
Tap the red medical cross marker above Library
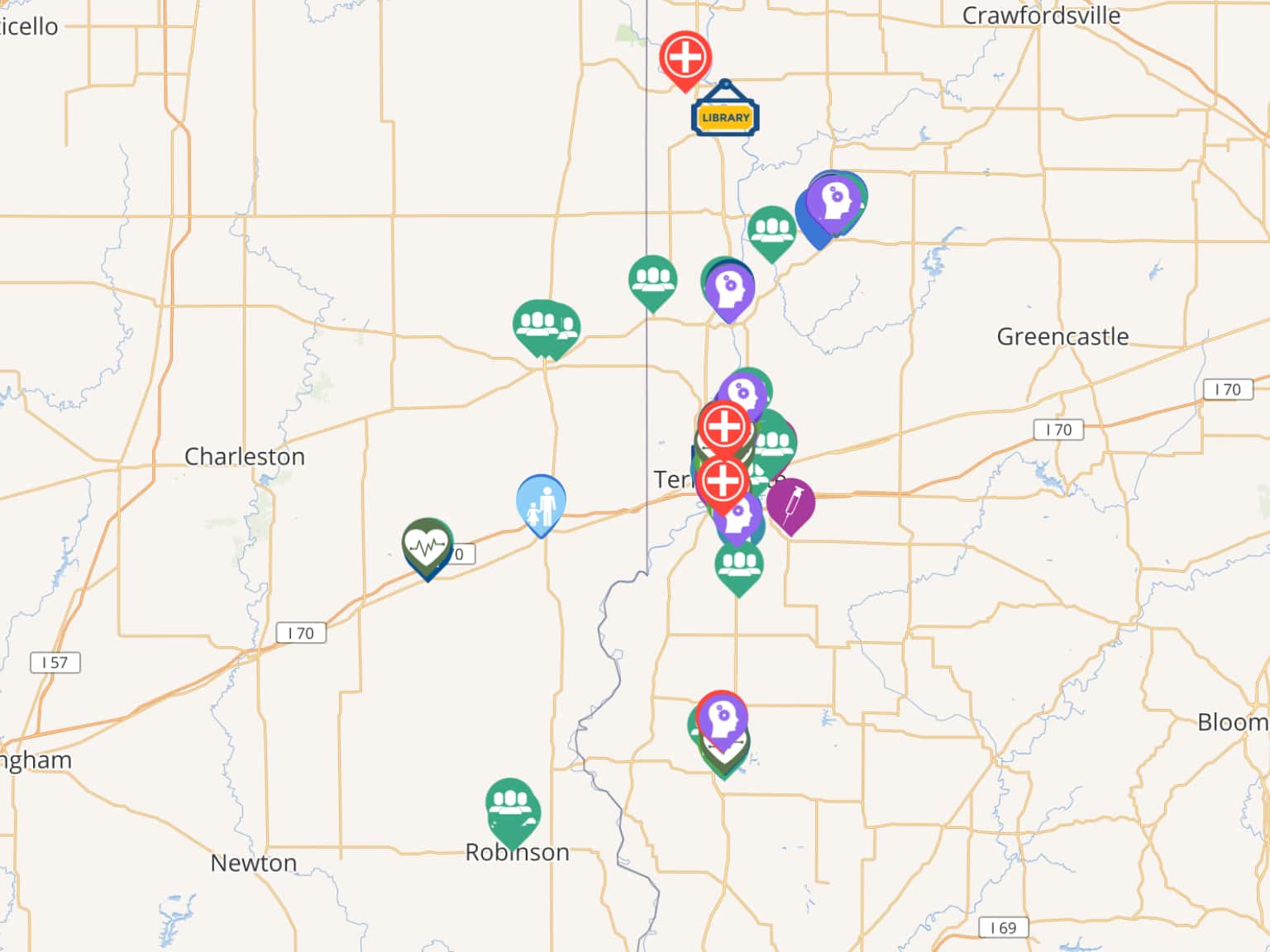tap(685, 58)
